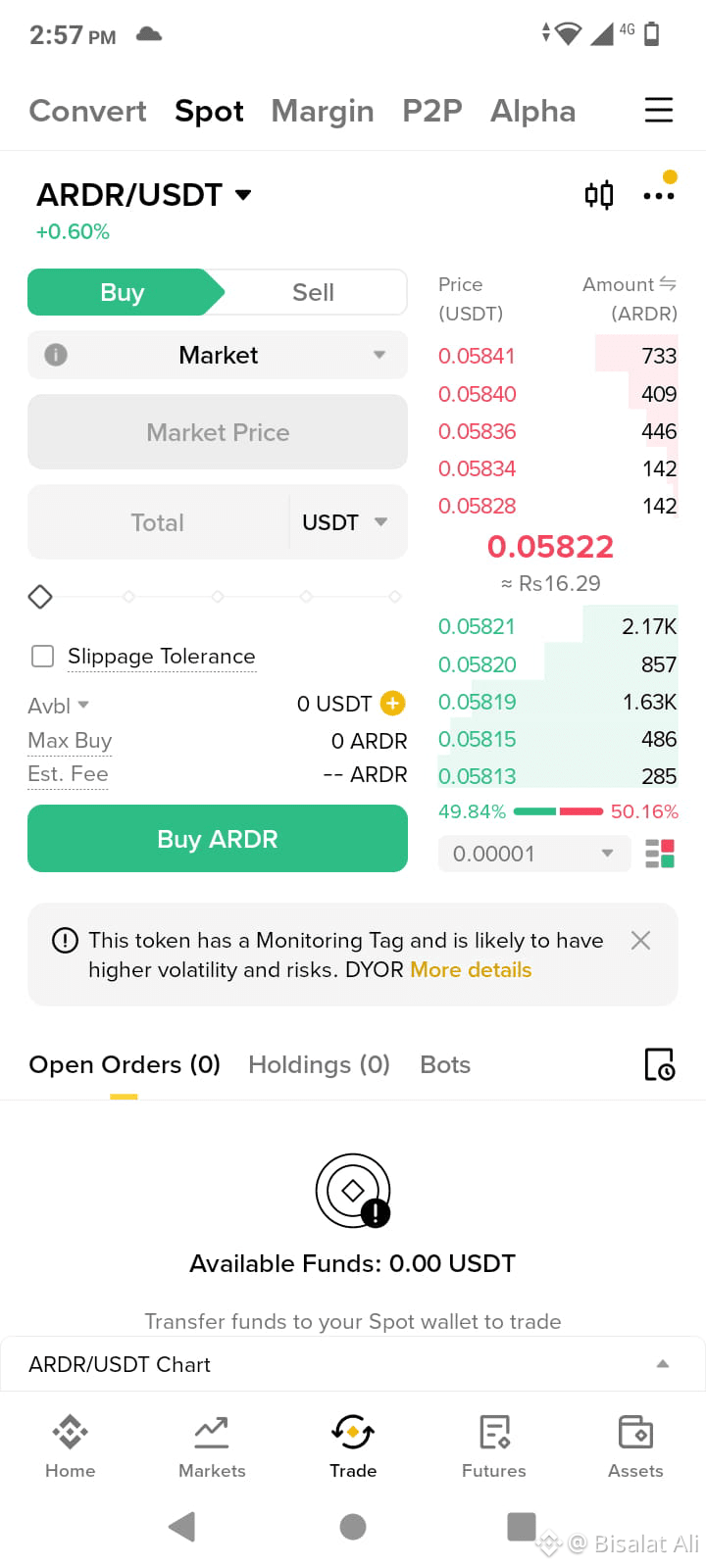Open the Holdings tab
The image size is (706, 1568).
(x=319, y=1064)
